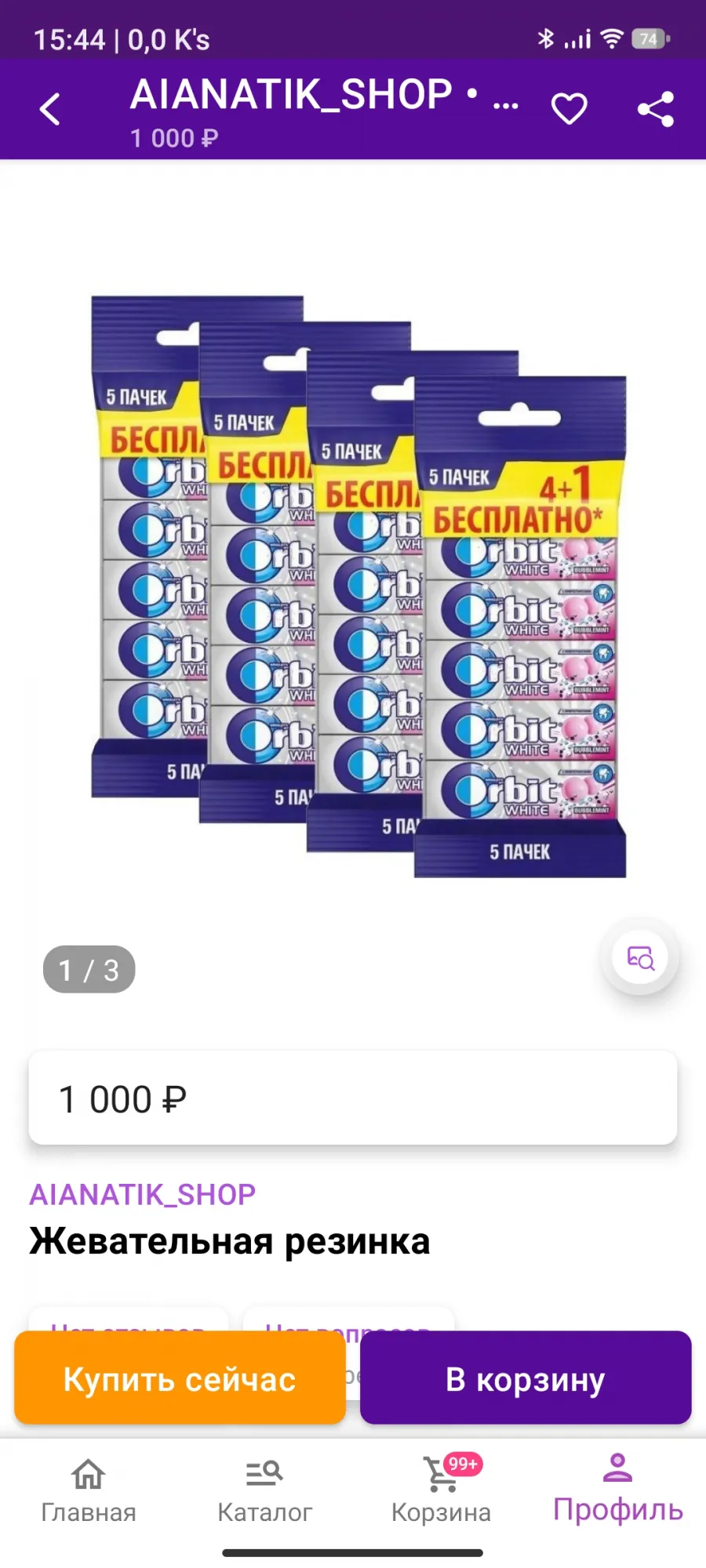706x1568 pixels.
Task: Open the Корзина cart tab
Action: click(442, 1491)
